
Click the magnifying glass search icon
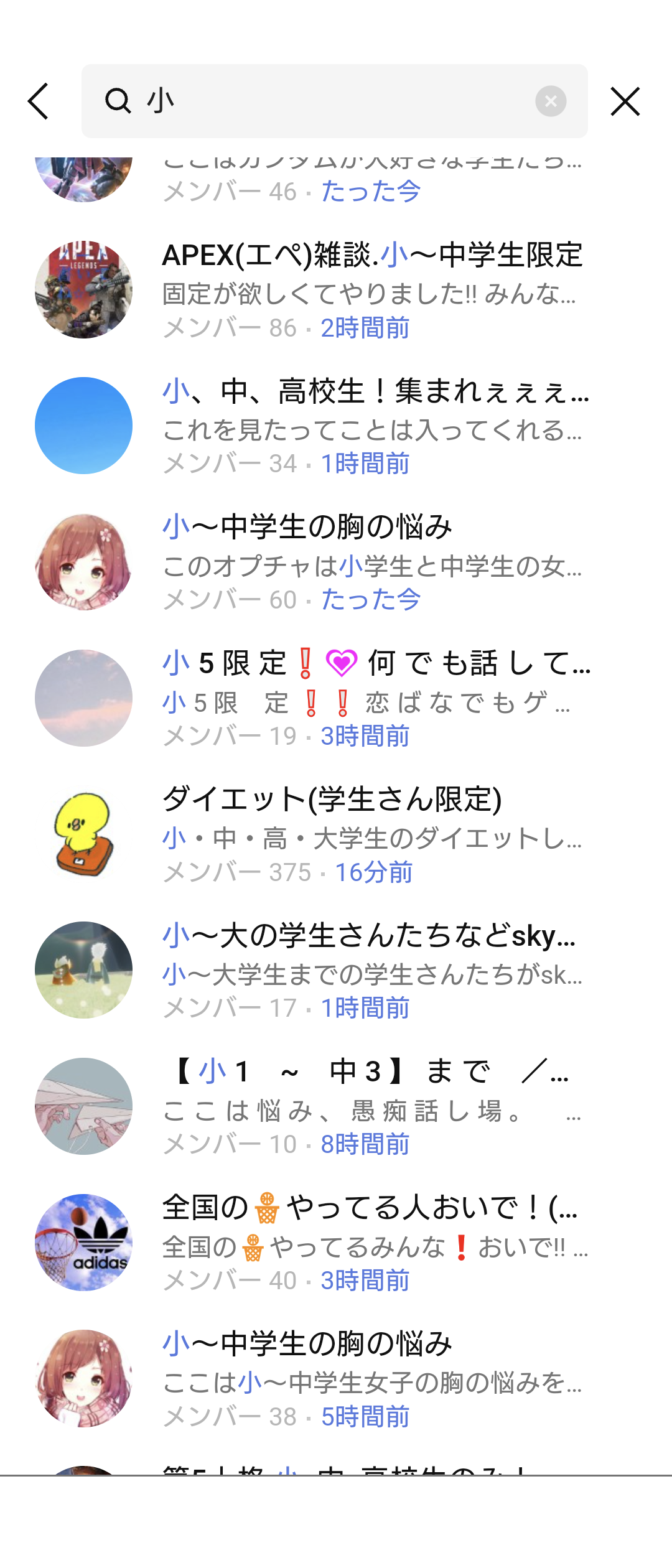click(x=119, y=100)
